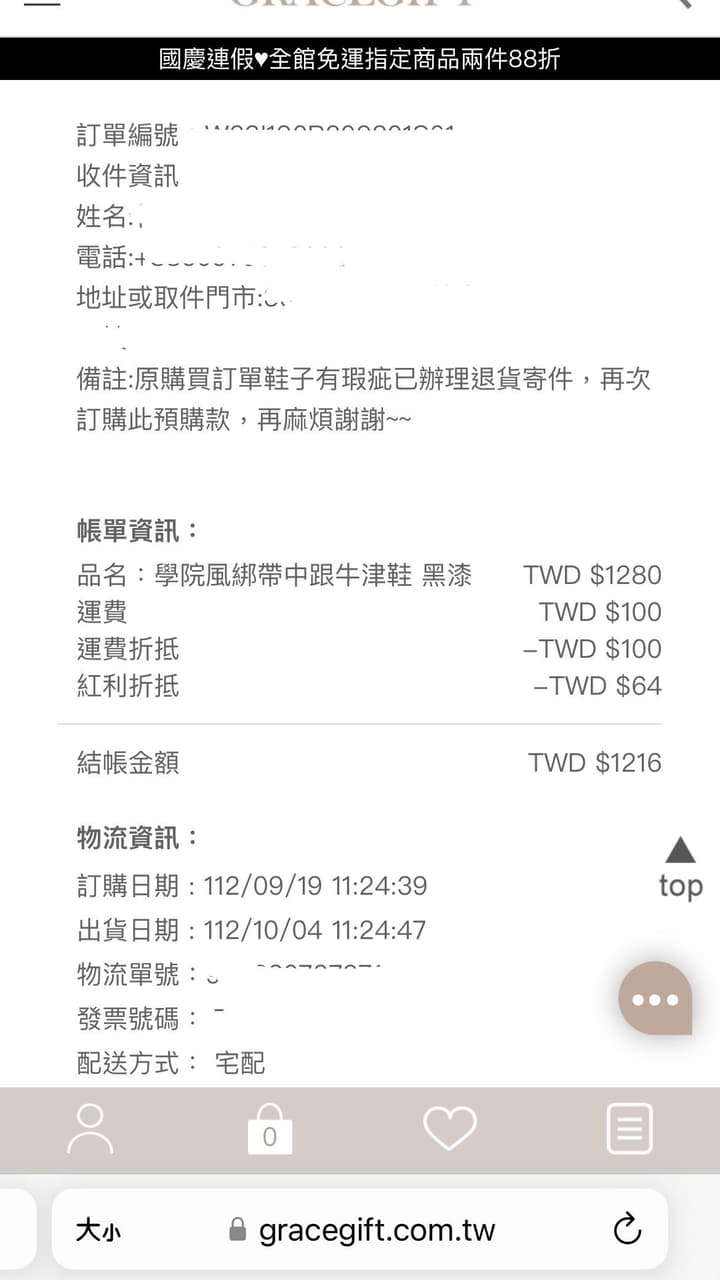Open the order list icon
This screenshot has height=1280, width=720.
[629, 1128]
